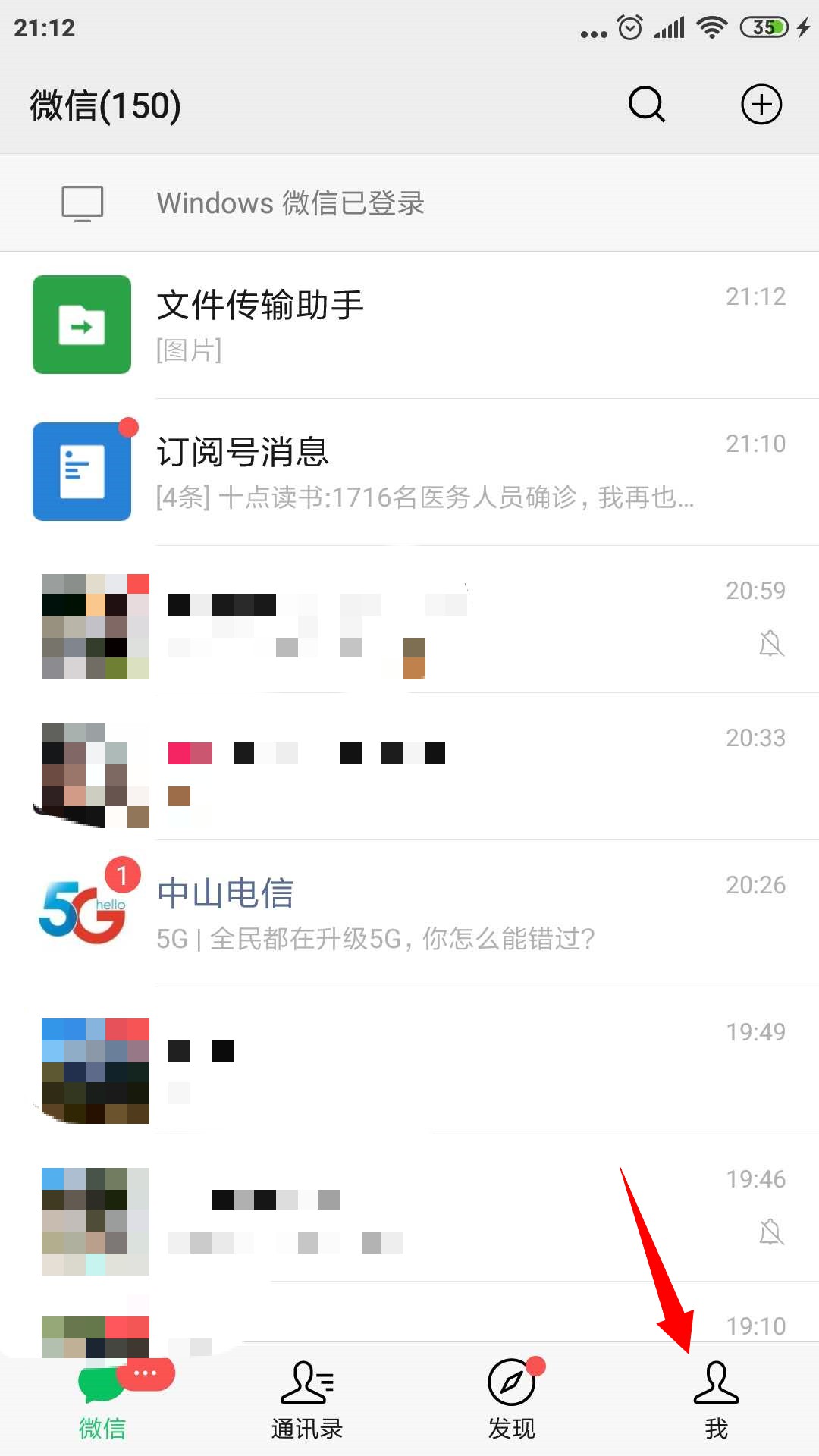Open the 订阅号消息 conversation entry
The height and width of the screenshot is (1456, 819).
click(409, 472)
